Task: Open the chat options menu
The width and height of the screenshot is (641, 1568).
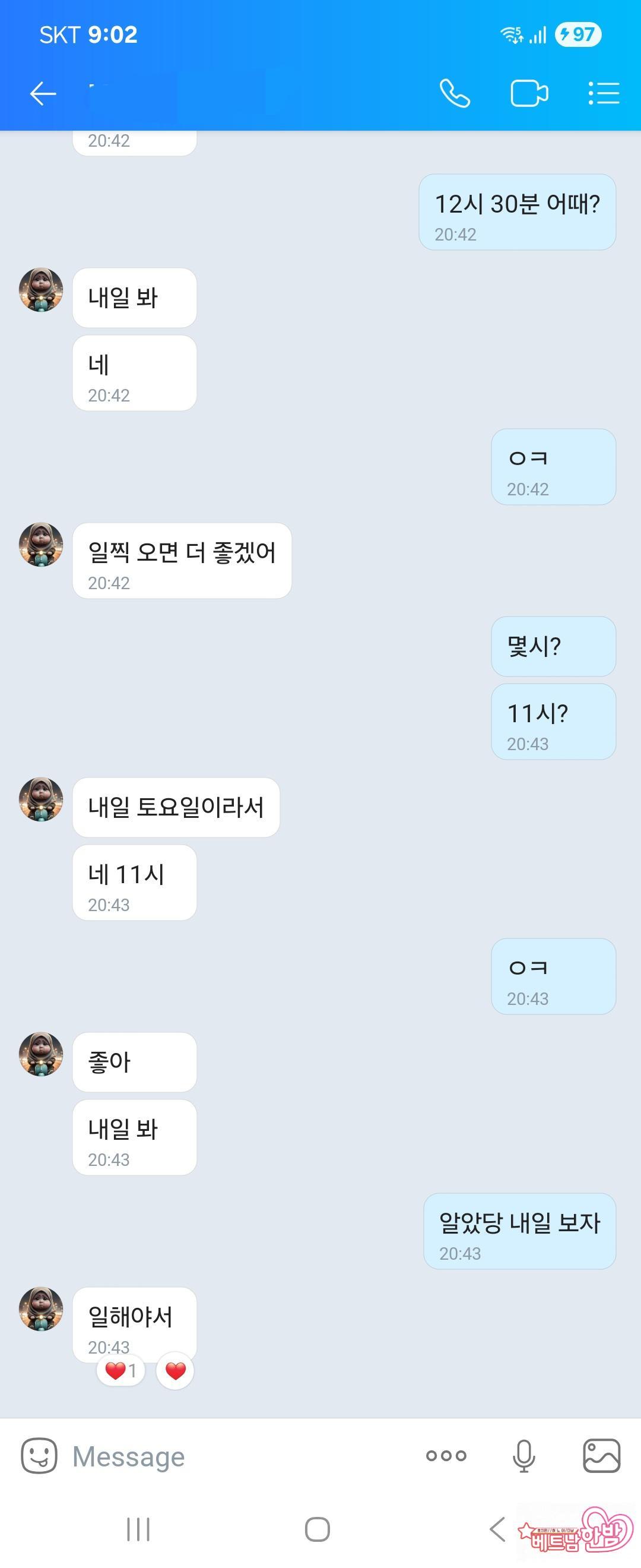Action: [603, 94]
